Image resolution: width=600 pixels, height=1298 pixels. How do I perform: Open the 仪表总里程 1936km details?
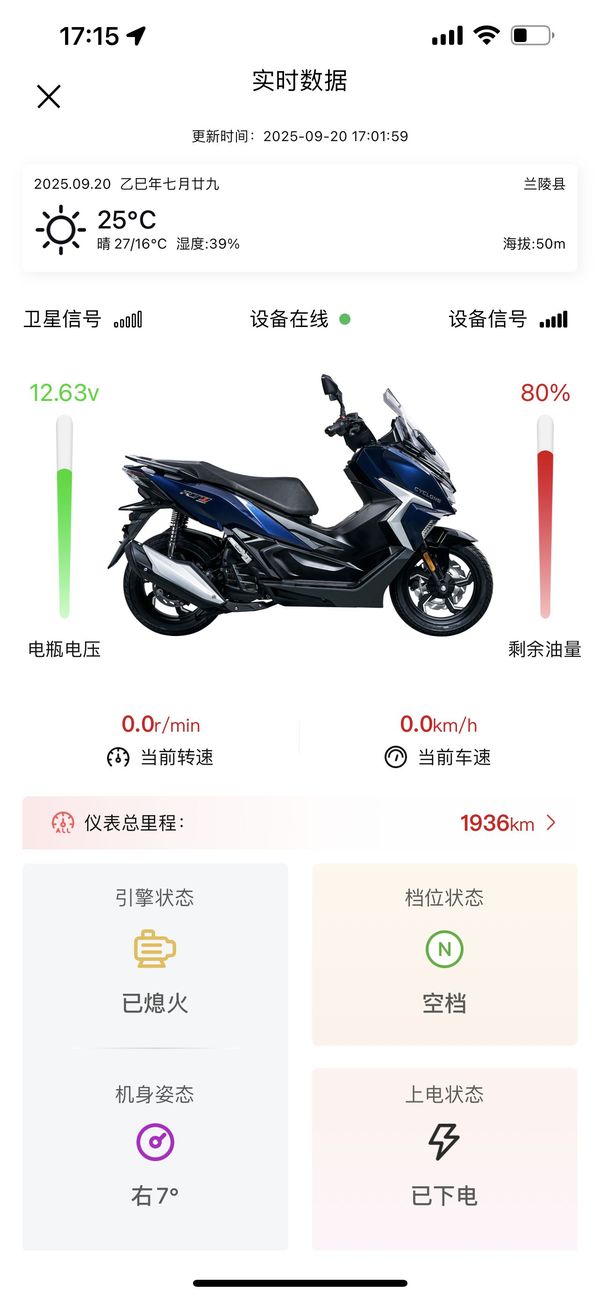click(x=550, y=823)
